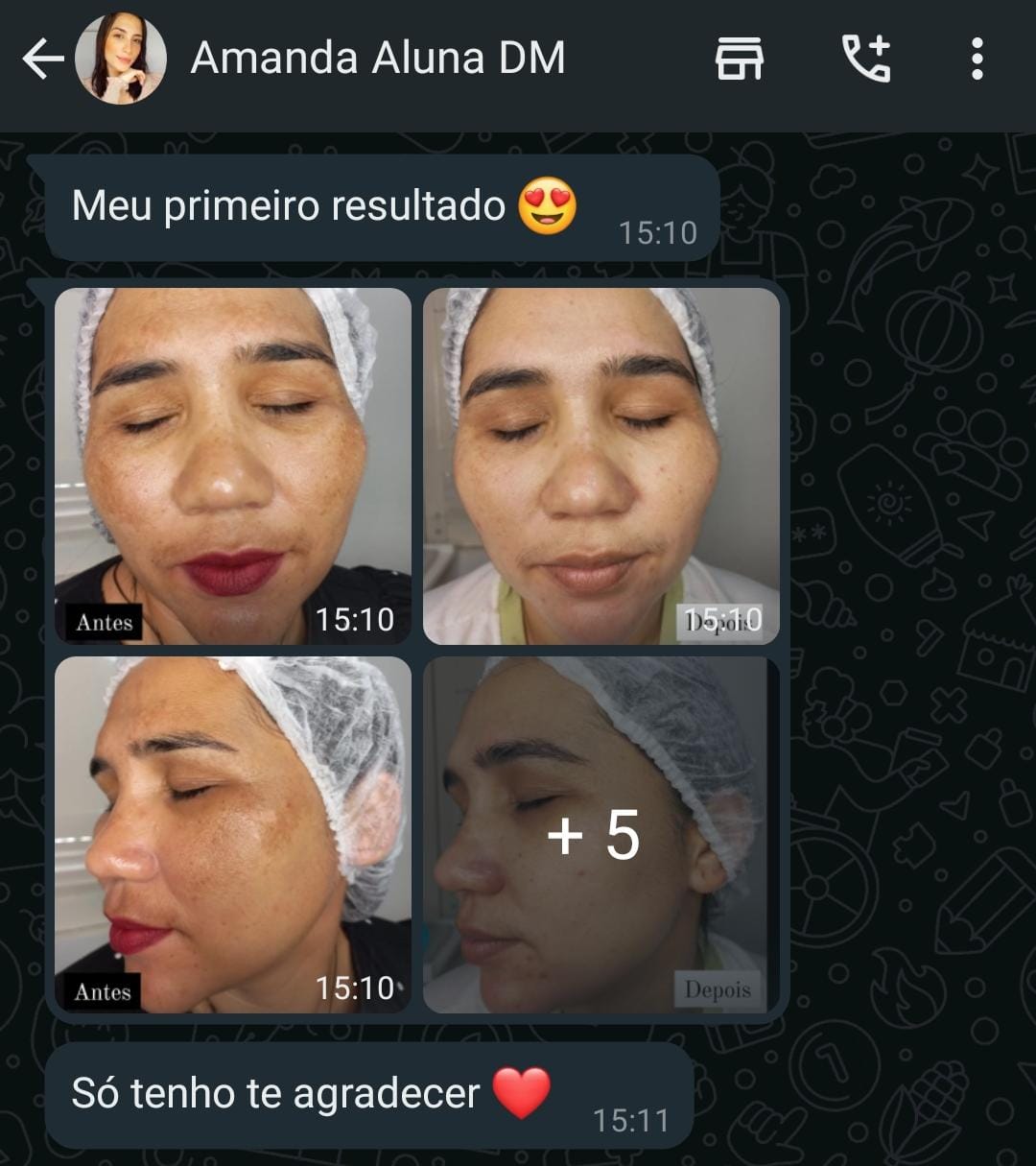The image size is (1036, 1166).
Task: Open the Depois front-face photo
Action: (x=601, y=466)
